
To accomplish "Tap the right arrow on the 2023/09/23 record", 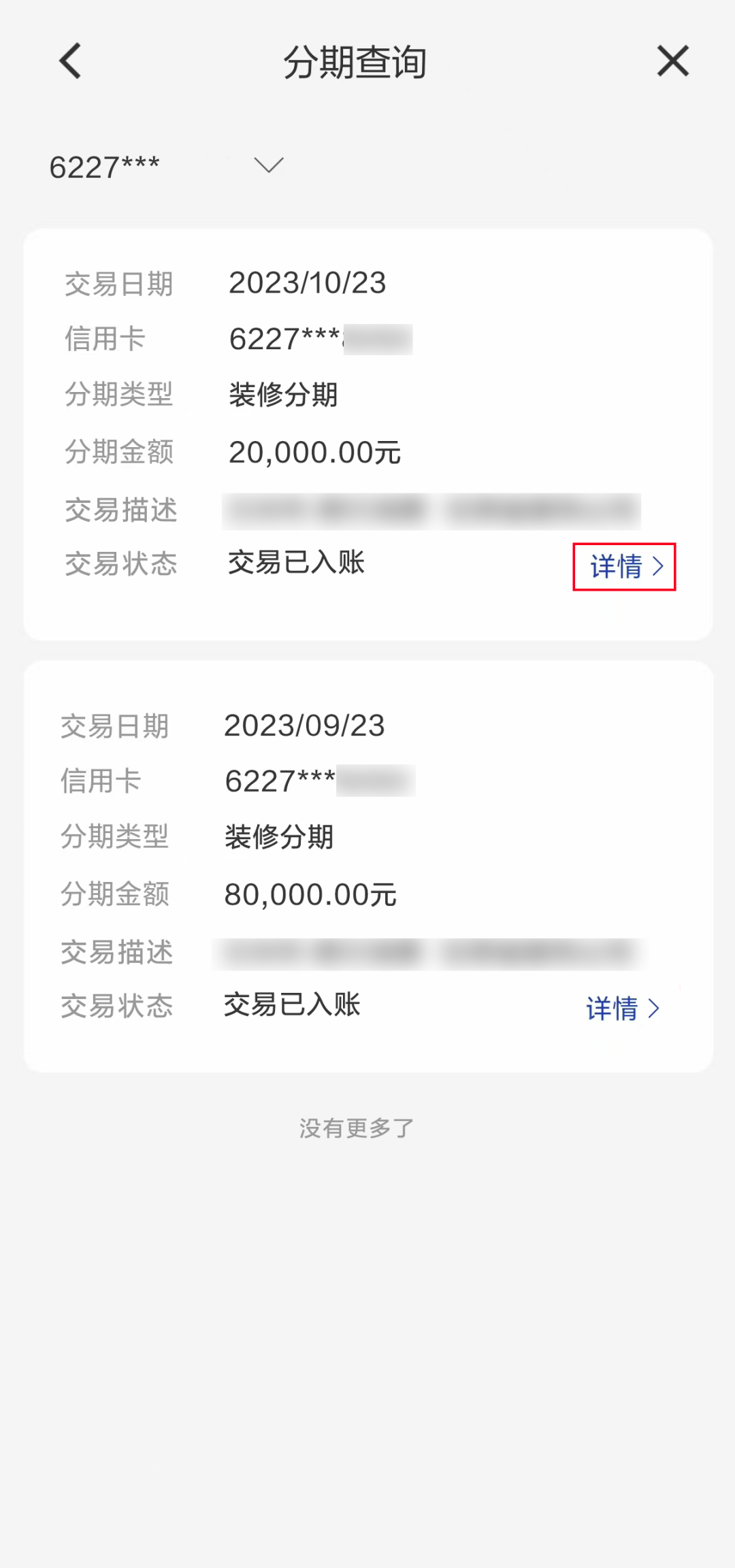I will (x=655, y=1008).
